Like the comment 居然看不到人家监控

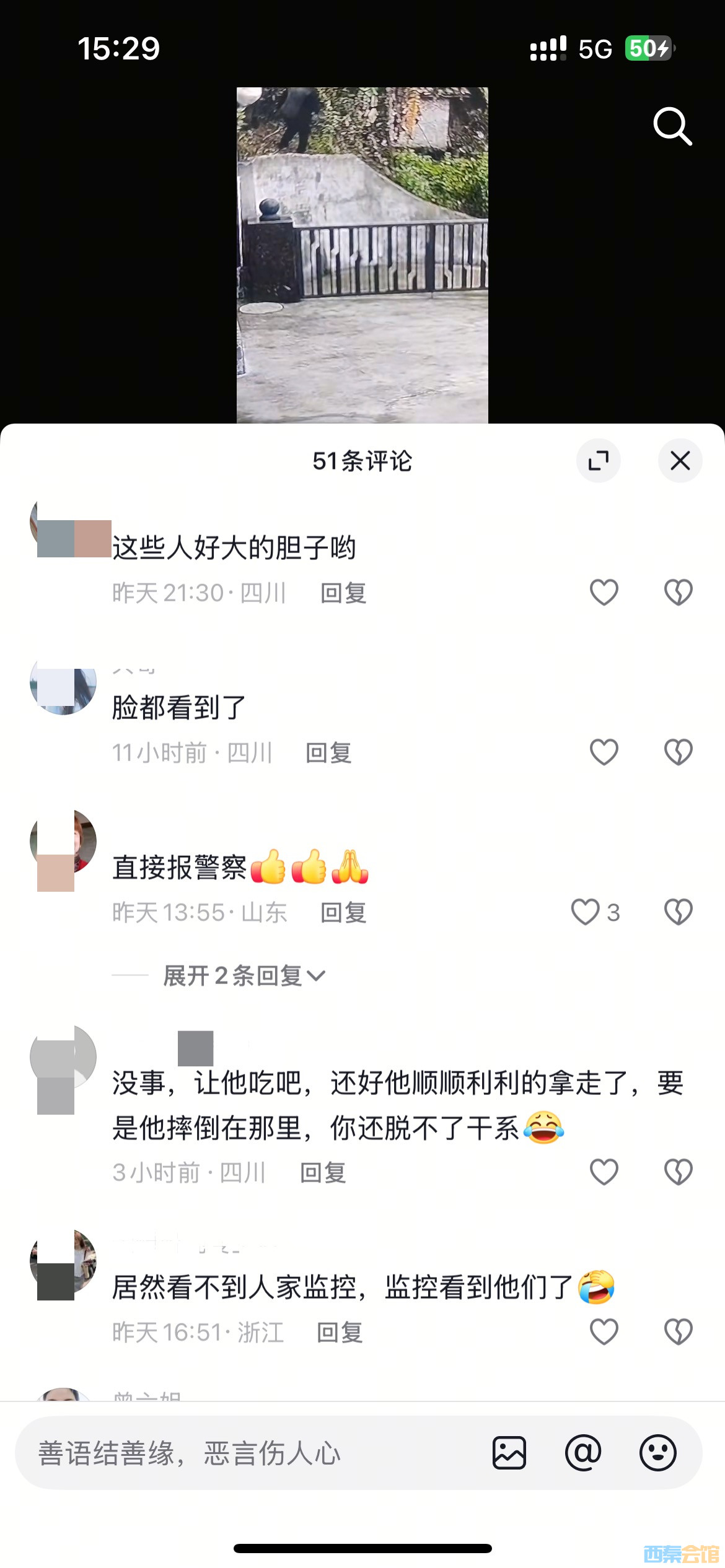604,1332
